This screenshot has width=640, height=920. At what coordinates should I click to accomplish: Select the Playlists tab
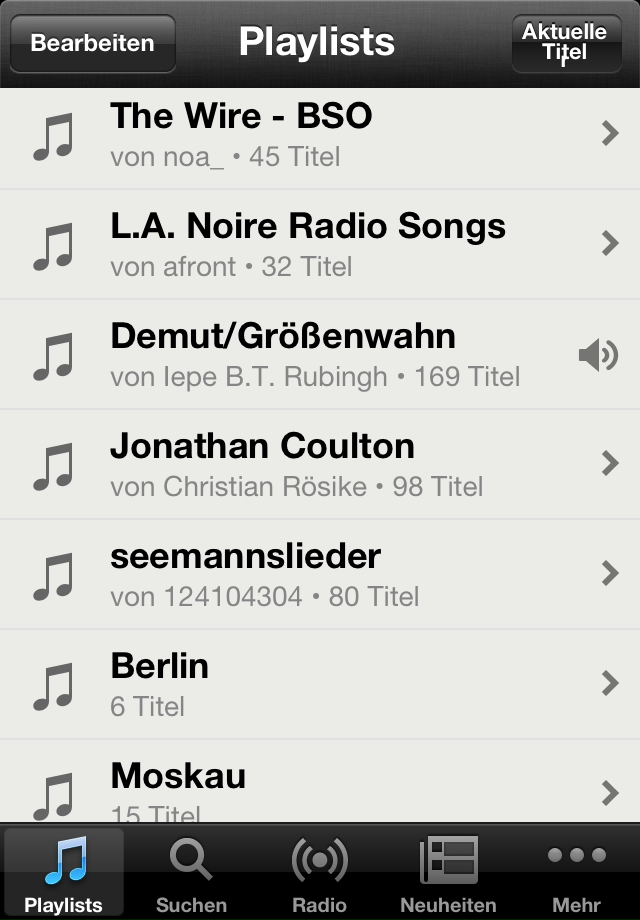(x=64, y=873)
